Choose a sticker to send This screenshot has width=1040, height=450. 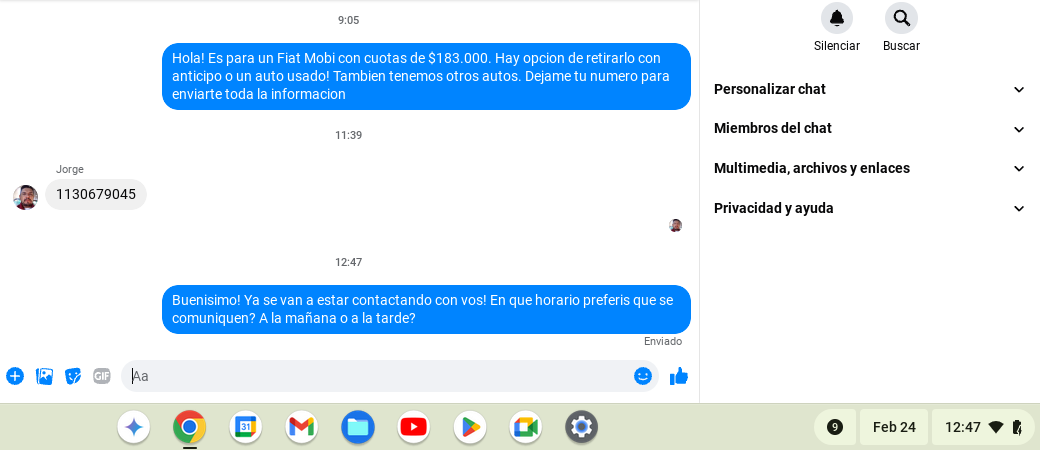point(73,376)
